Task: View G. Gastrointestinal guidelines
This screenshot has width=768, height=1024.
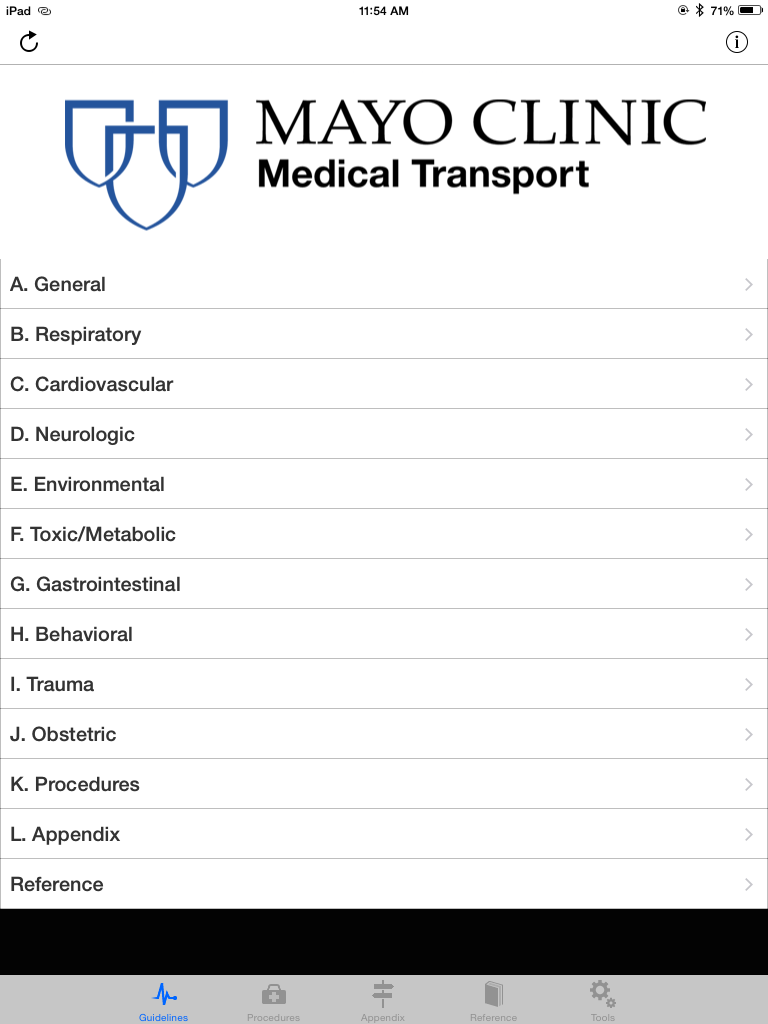Action: [384, 584]
